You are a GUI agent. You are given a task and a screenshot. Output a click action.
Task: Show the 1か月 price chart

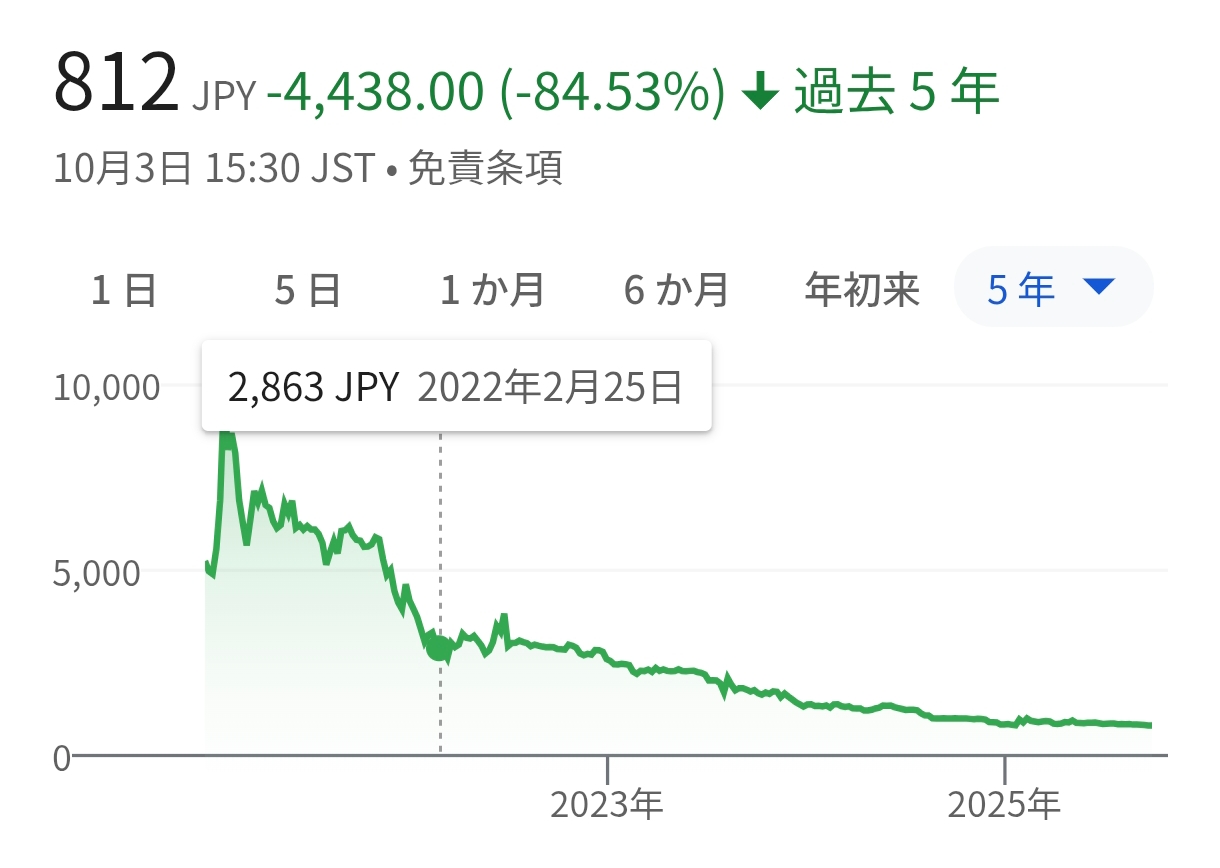(x=493, y=290)
